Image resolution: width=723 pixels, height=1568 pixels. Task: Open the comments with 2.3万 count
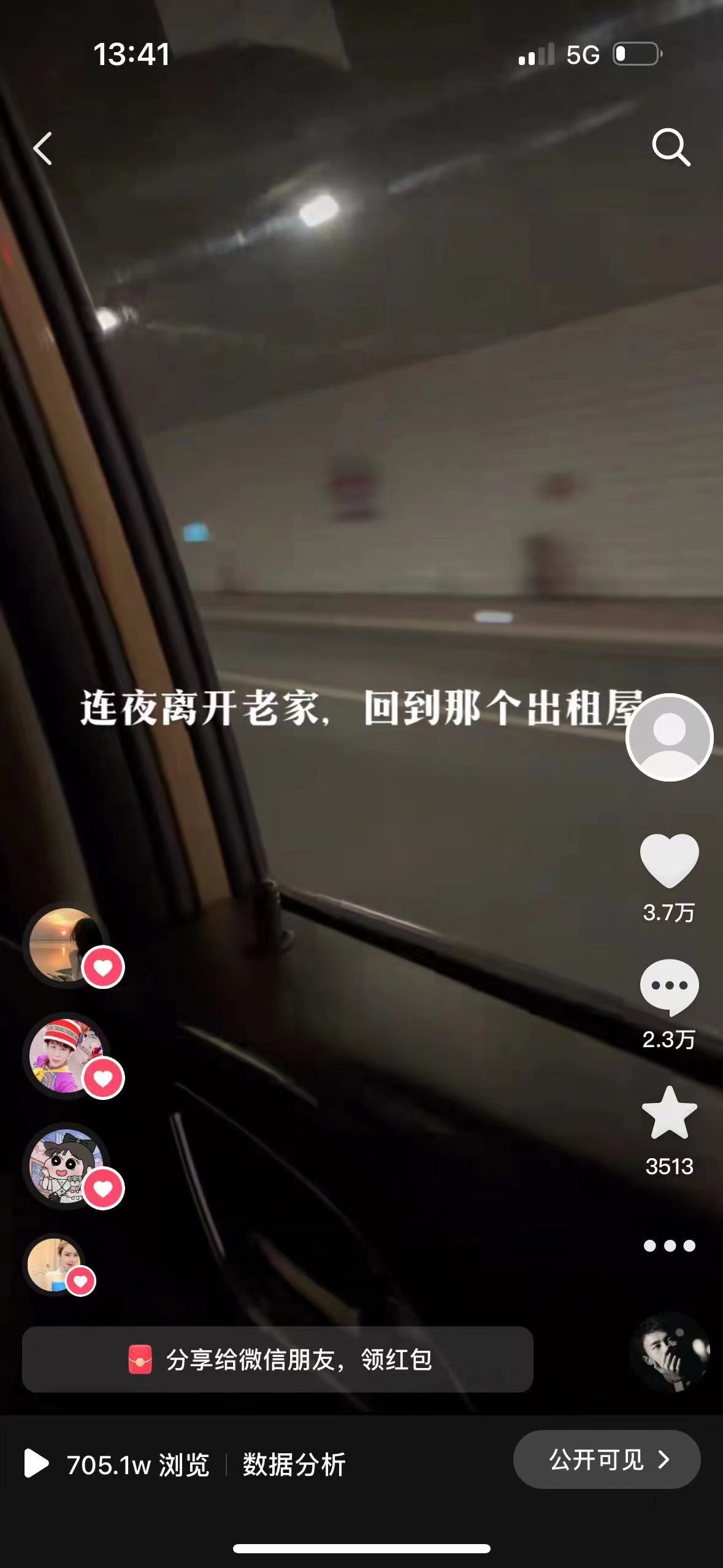(x=669, y=988)
